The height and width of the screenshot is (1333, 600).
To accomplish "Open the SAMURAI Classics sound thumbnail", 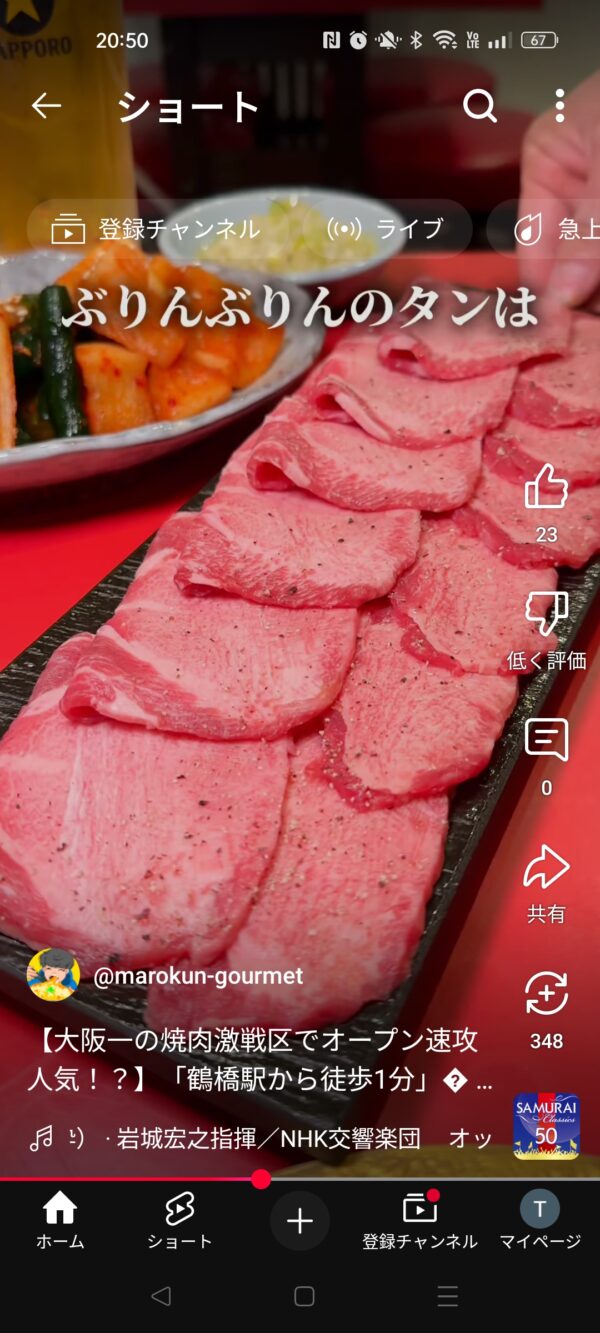I will [546, 1126].
